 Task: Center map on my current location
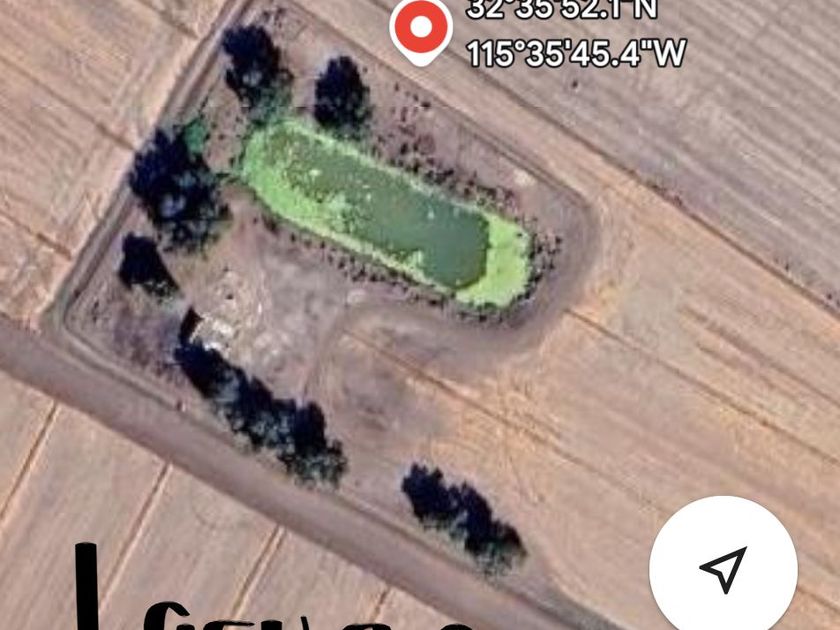point(723,568)
